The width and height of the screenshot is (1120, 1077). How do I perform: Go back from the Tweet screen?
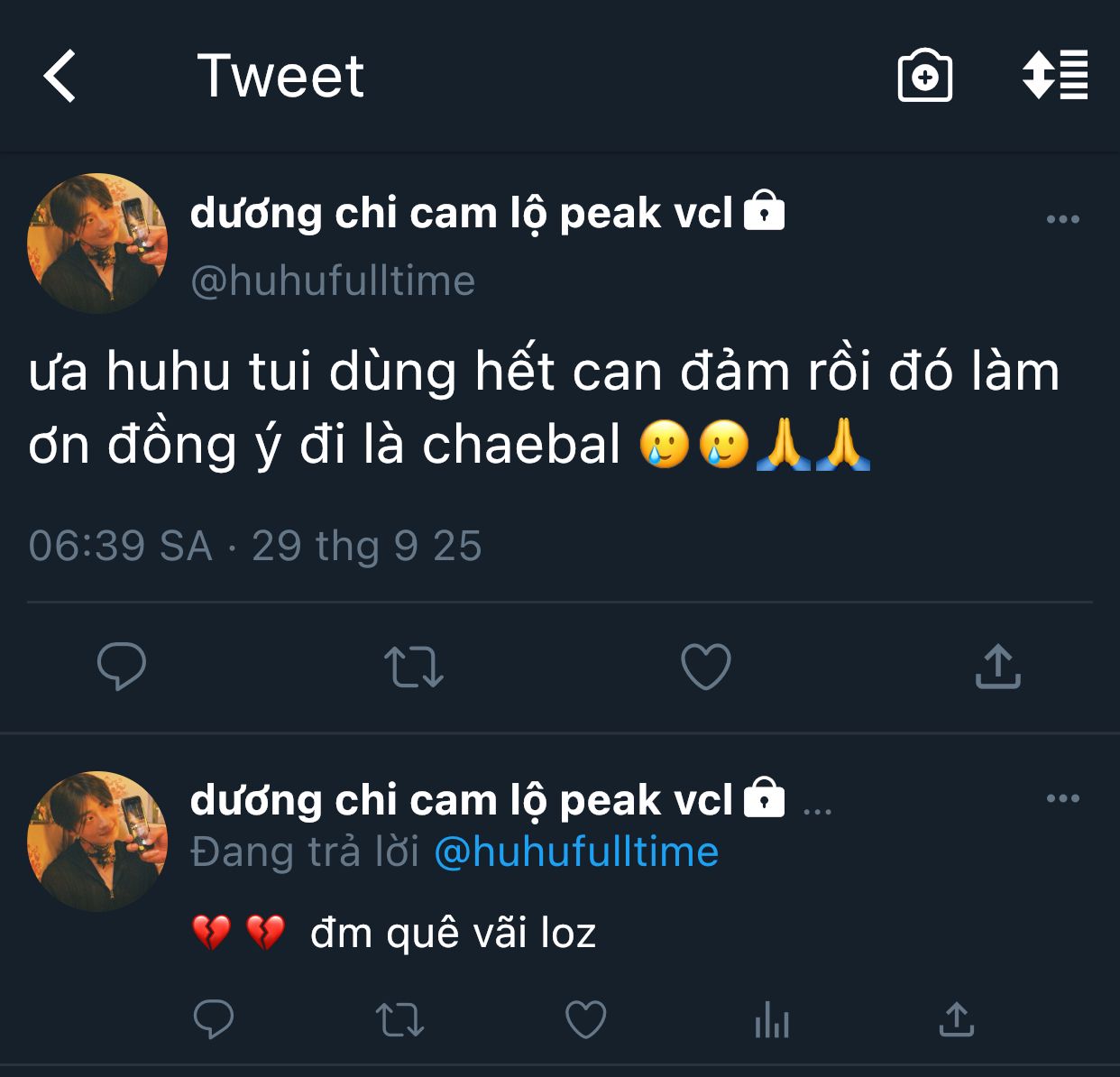tap(60, 76)
